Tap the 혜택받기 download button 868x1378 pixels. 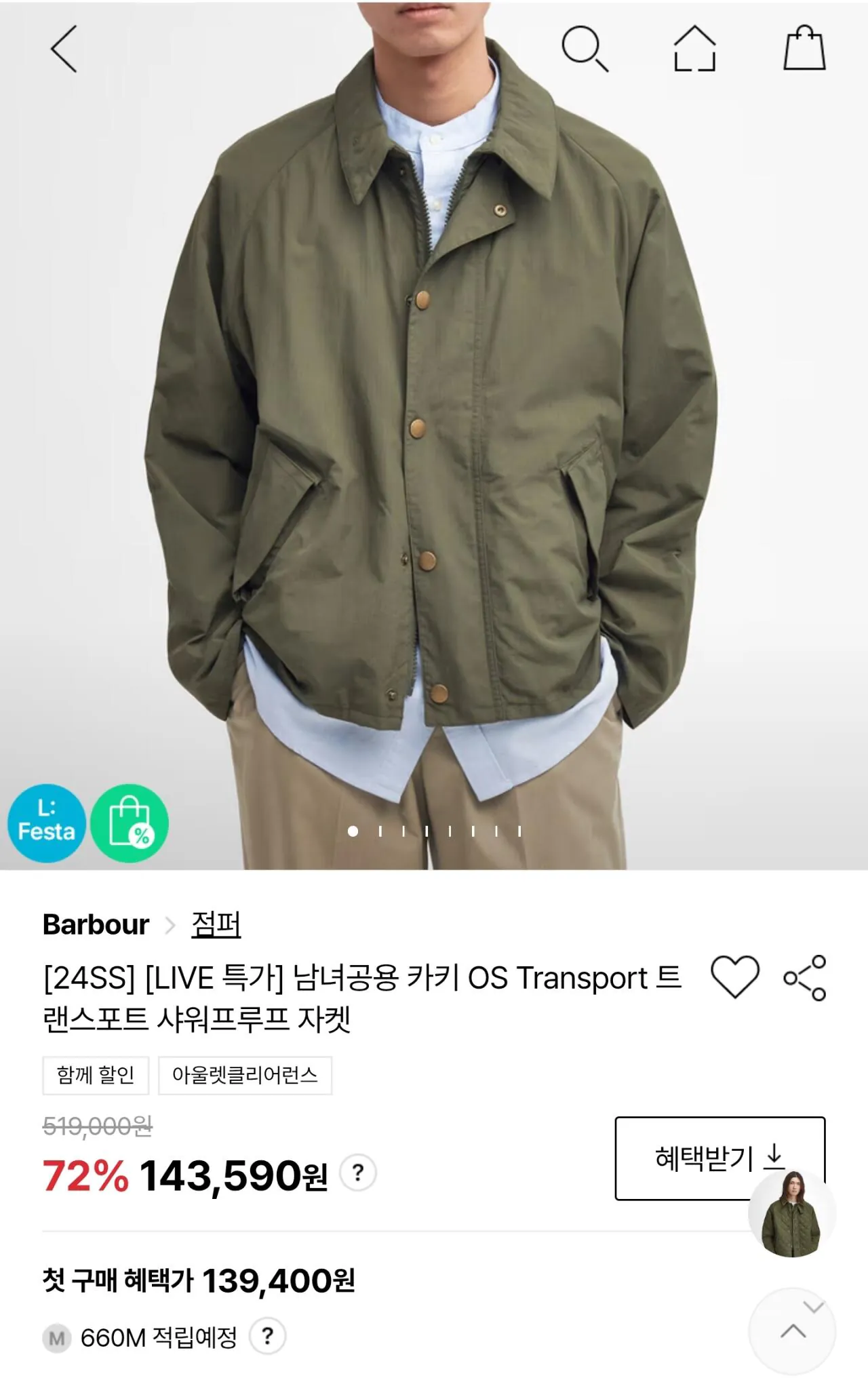click(719, 1158)
